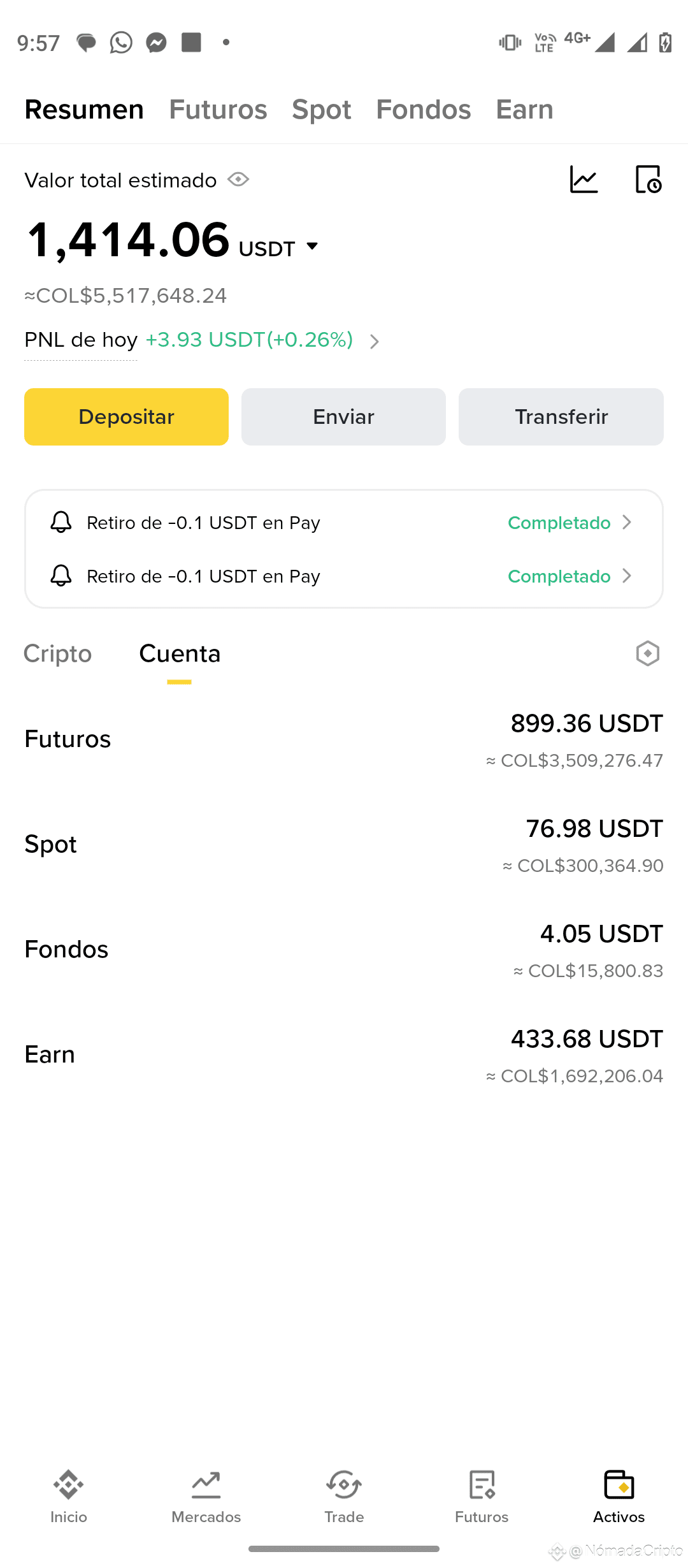Select the Cripto tab
Image resolution: width=688 pixels, height=1568 pixels.
click(58, 654)
